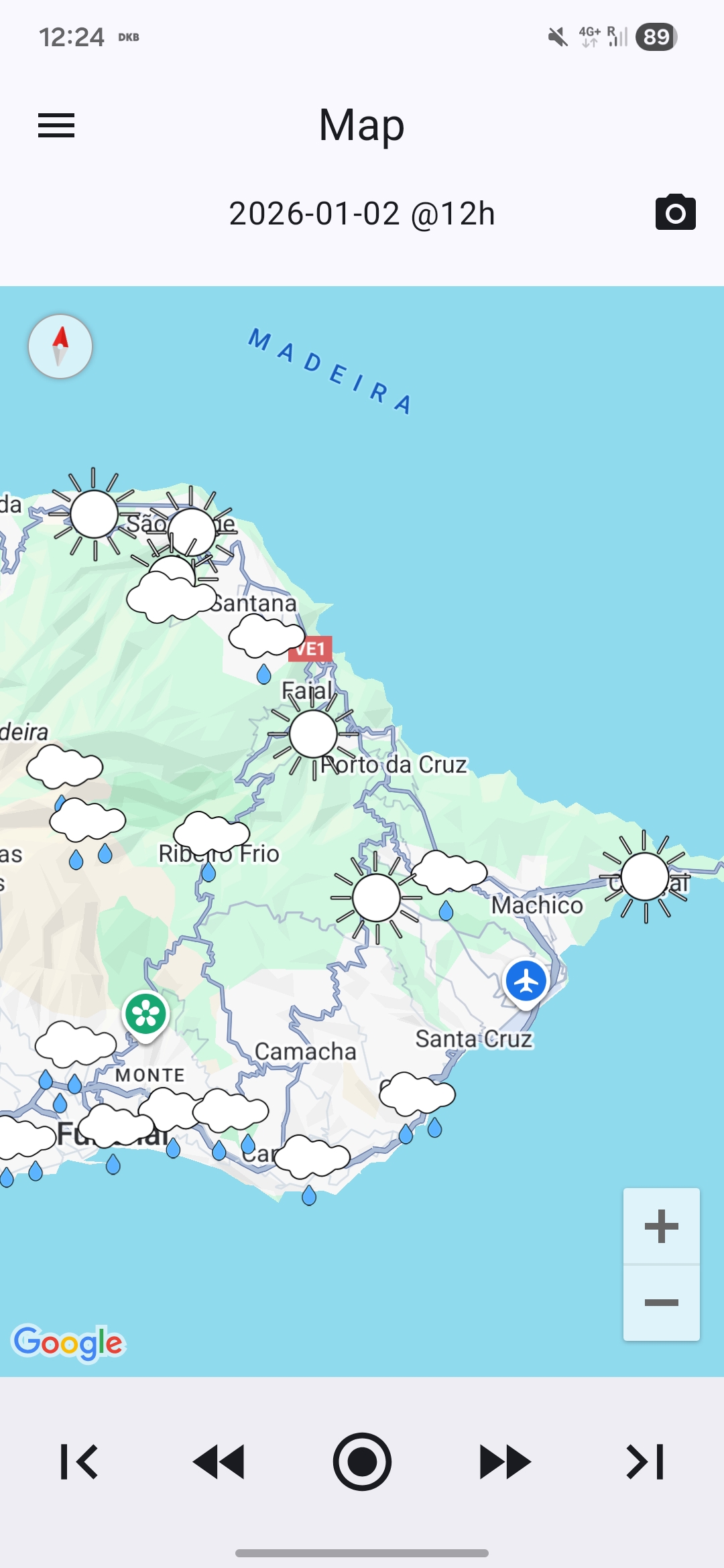724x1568 pixels.
Task: Jump to the first forecast time
Action: click(x=79, y=1461)
